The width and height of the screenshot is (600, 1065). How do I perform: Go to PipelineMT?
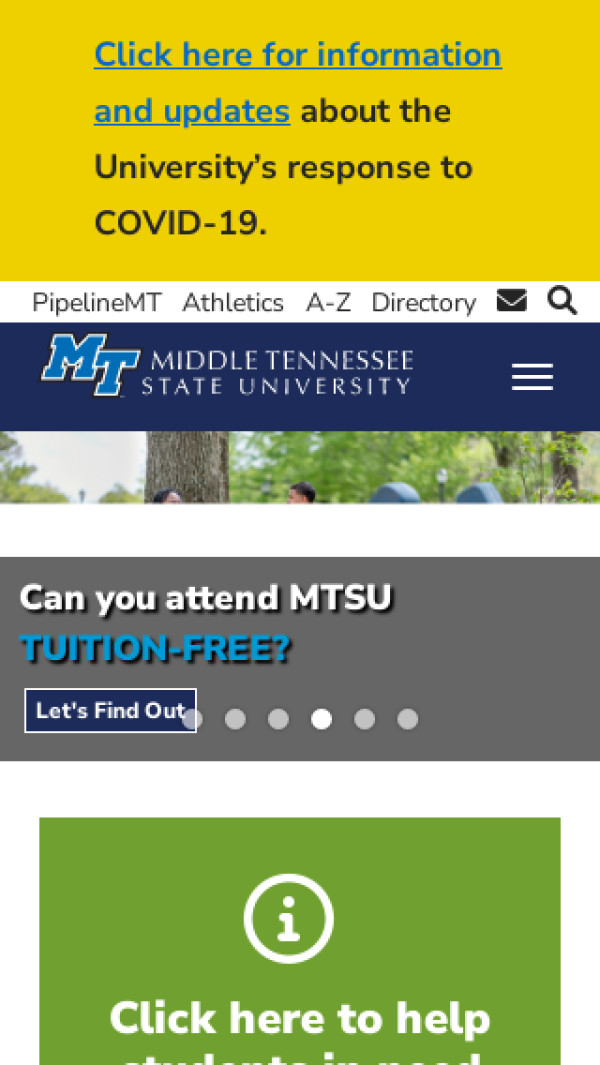coord(96,302)
